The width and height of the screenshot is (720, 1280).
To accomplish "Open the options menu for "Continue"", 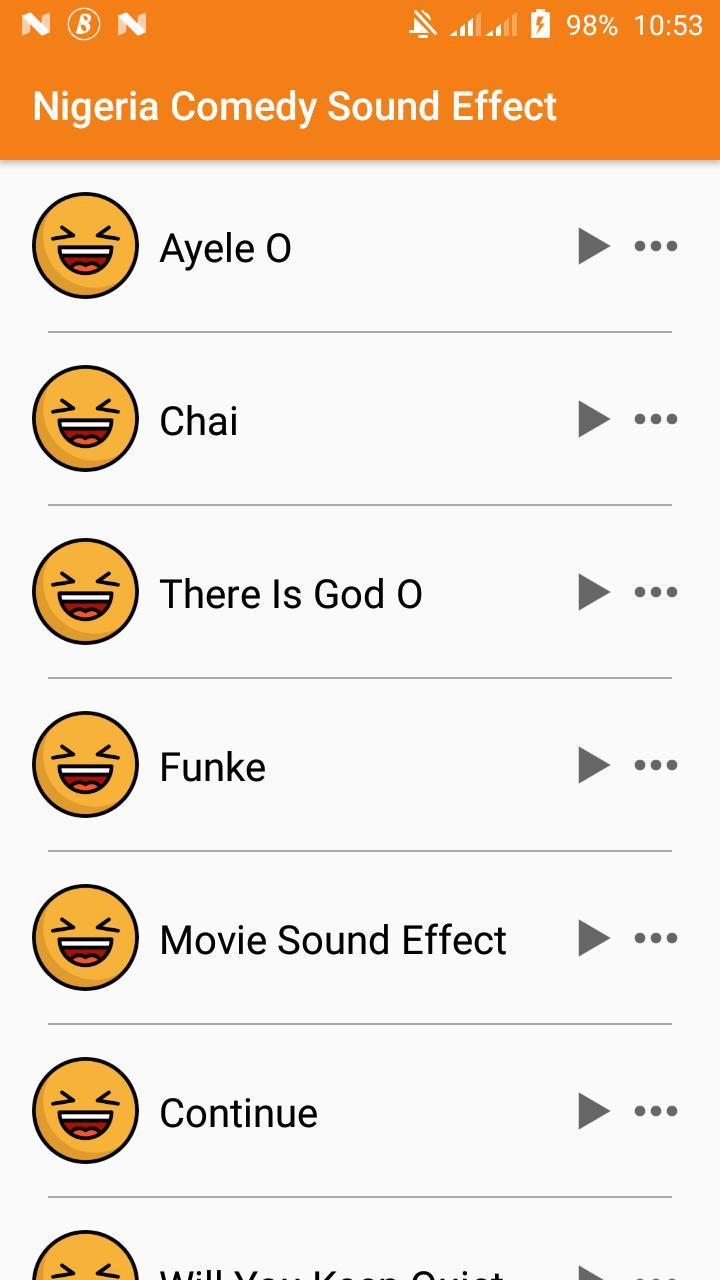I will [656, 1111].
